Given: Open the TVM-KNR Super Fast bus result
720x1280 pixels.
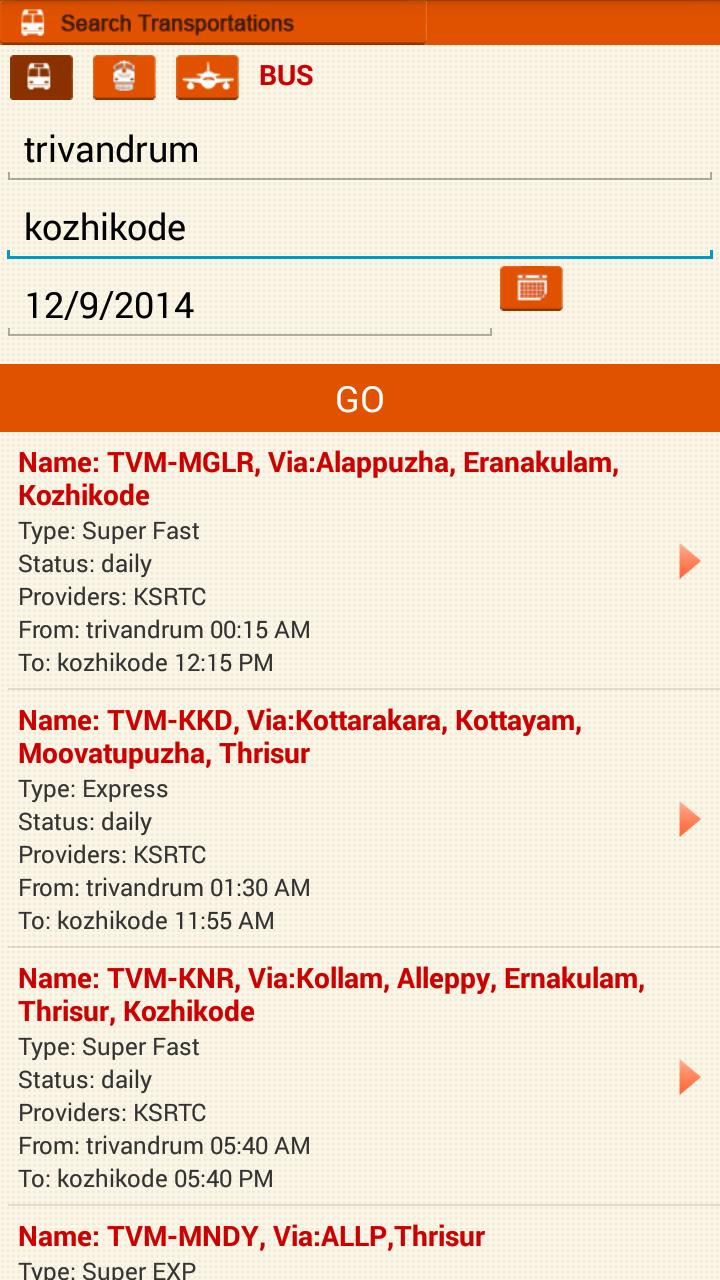Looking at the screenshot, I should click(360, 1078).
